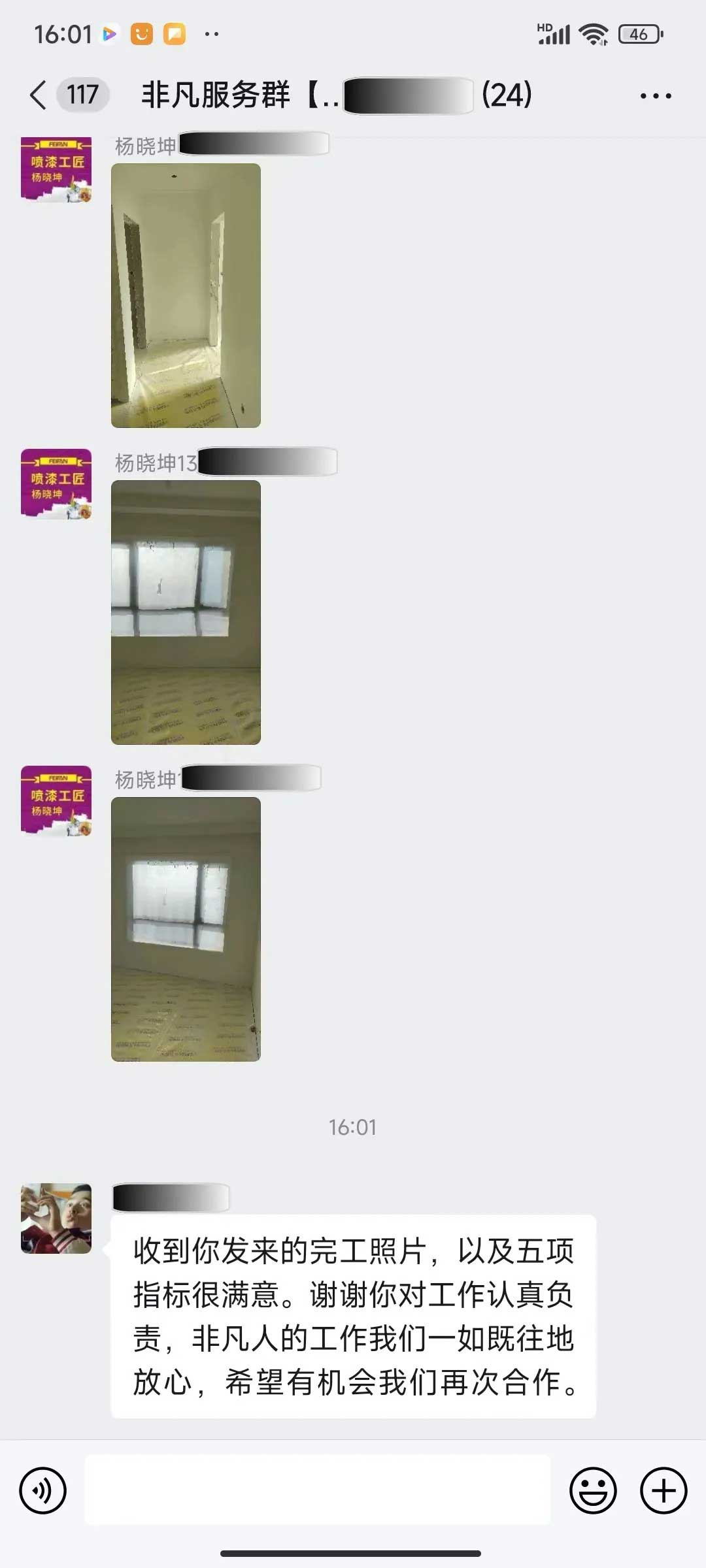This screenshot has height=1568, width=706.
Task: Open the emoji picker
Action: click(593, 1490)
